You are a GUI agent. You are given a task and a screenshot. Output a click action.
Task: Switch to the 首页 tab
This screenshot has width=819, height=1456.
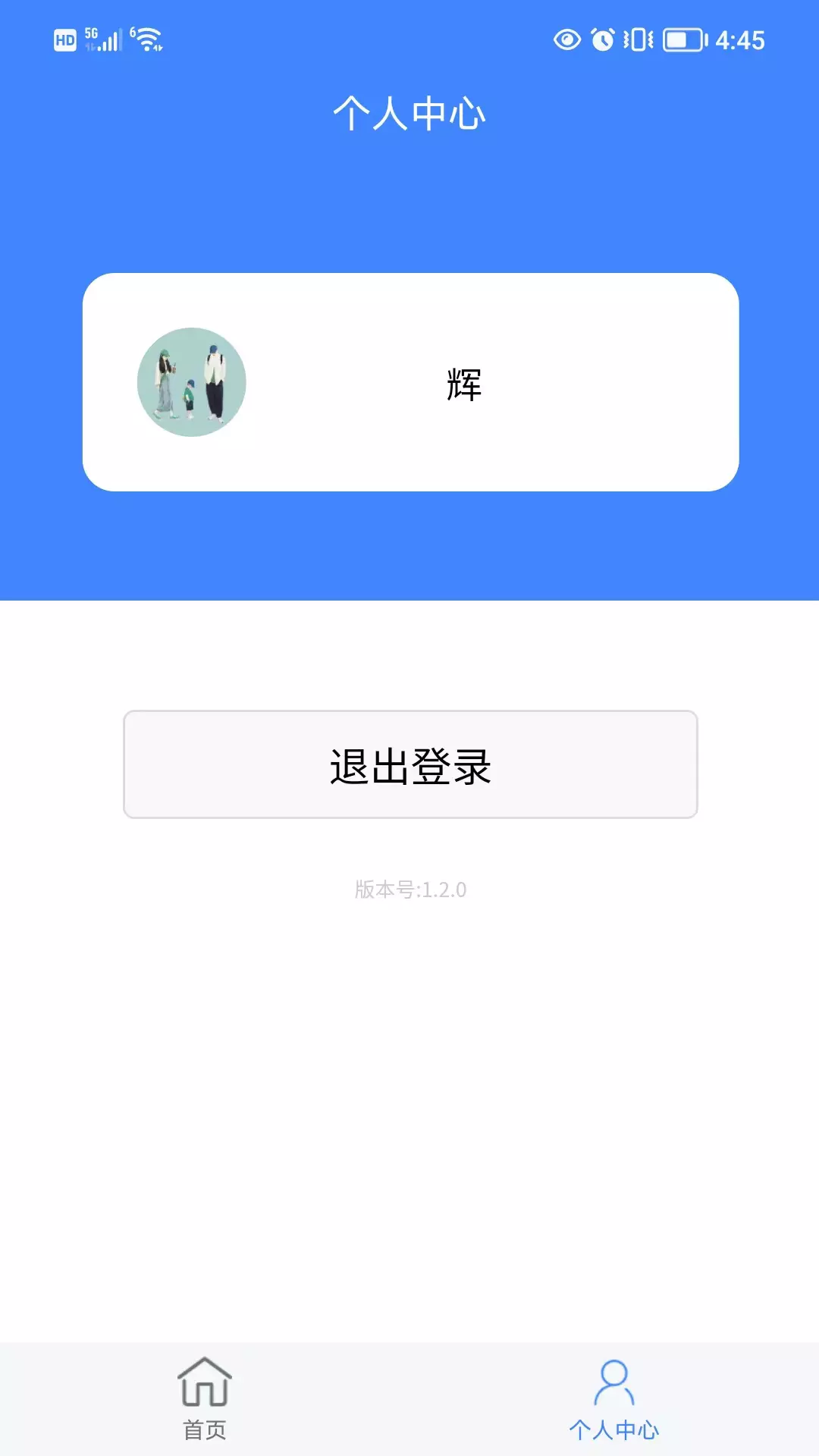205,1398
